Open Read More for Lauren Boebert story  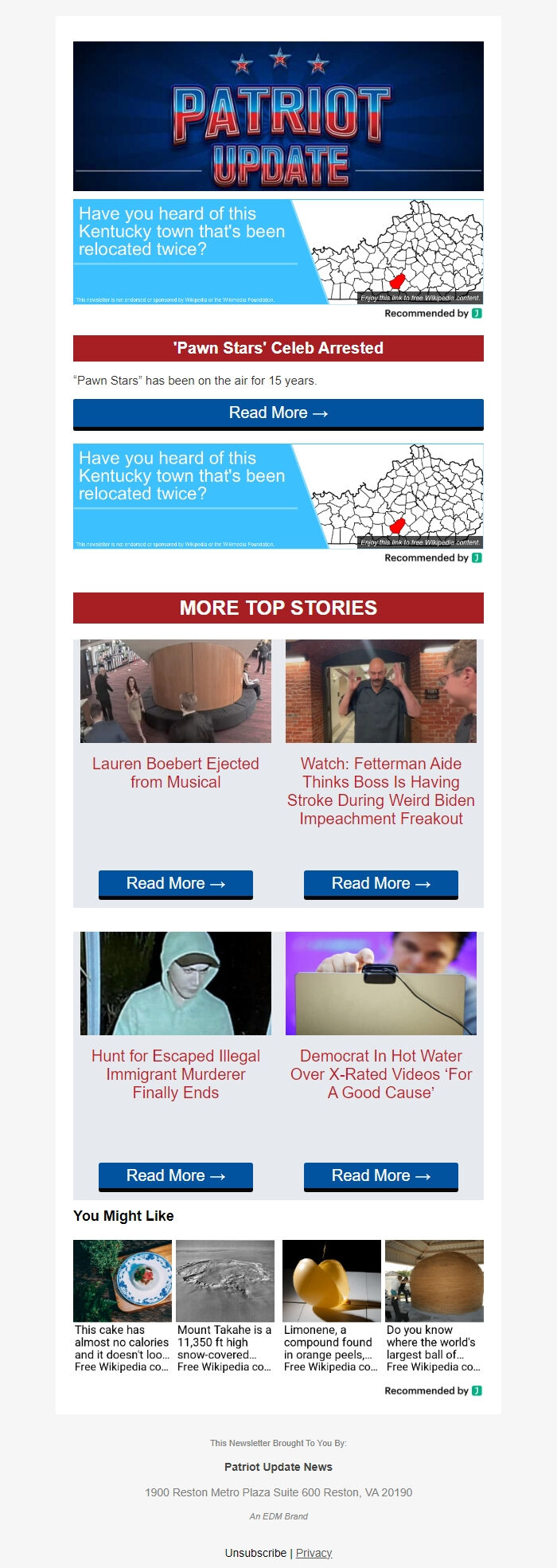(x=175, y=883)
